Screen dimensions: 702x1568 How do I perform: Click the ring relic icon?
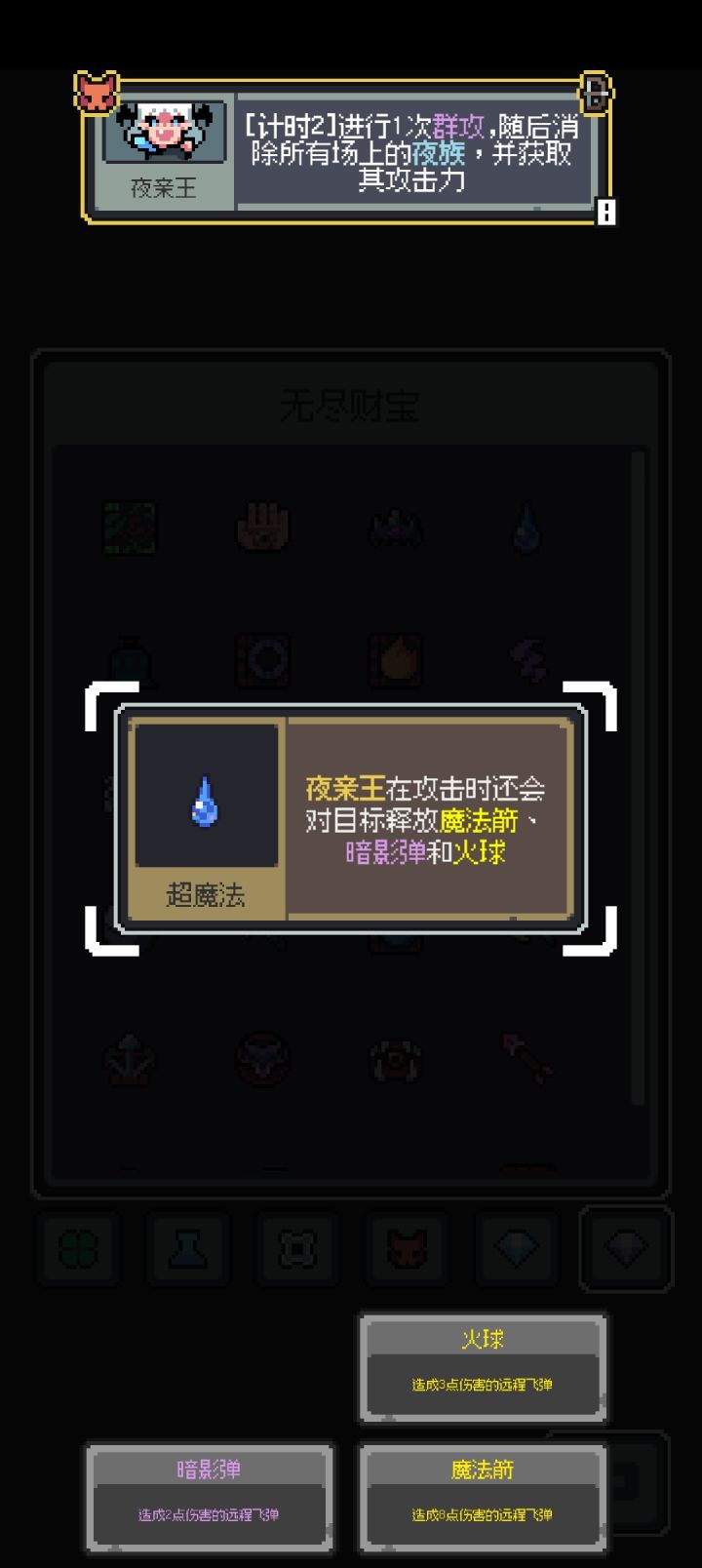[263, 661]
